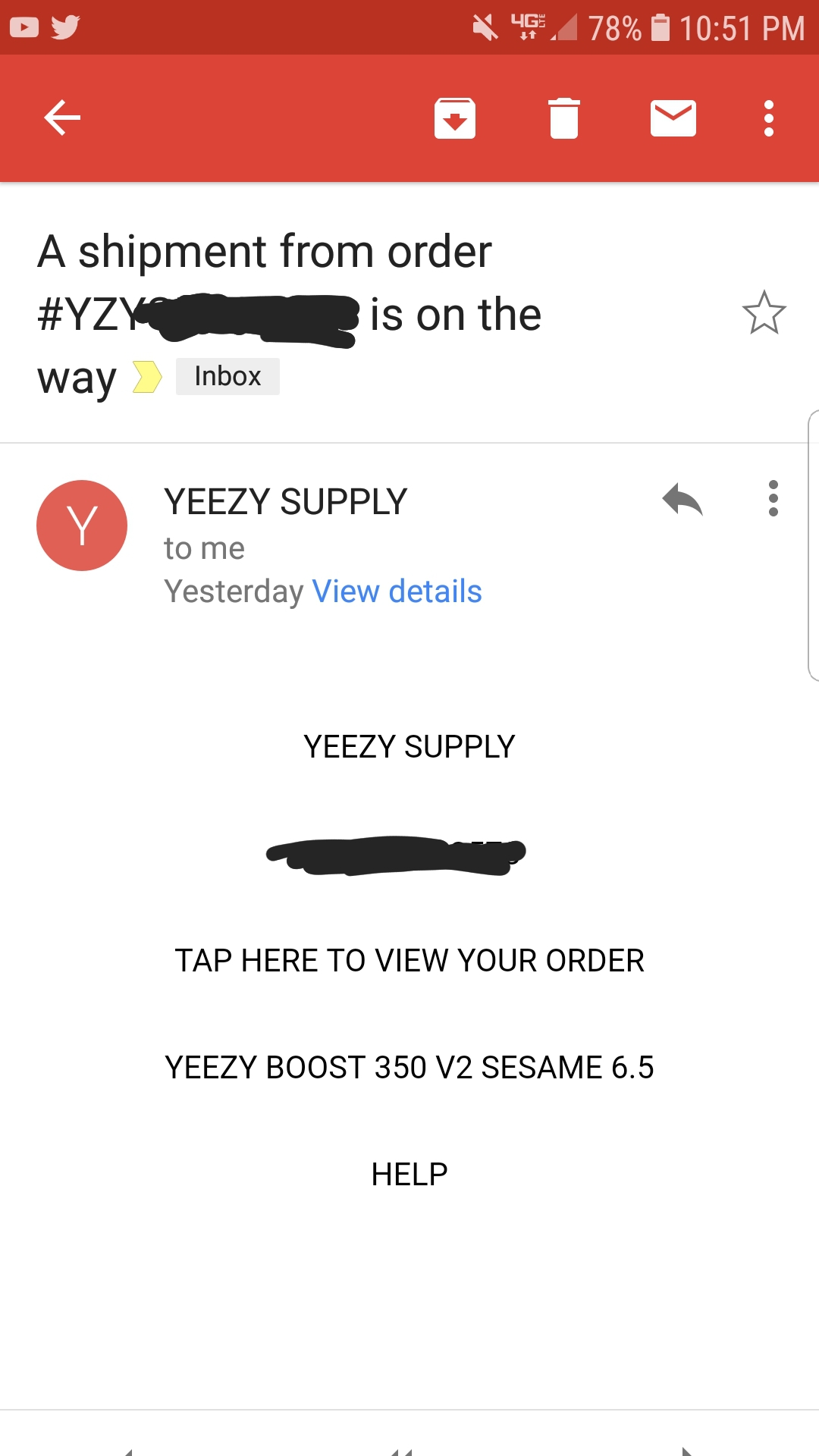Image resolution: width=819 pixels, height=1456 pixels.
Task: Open the YEEZY BOOST 350 V2 SESAME link
Action: 409,1068
